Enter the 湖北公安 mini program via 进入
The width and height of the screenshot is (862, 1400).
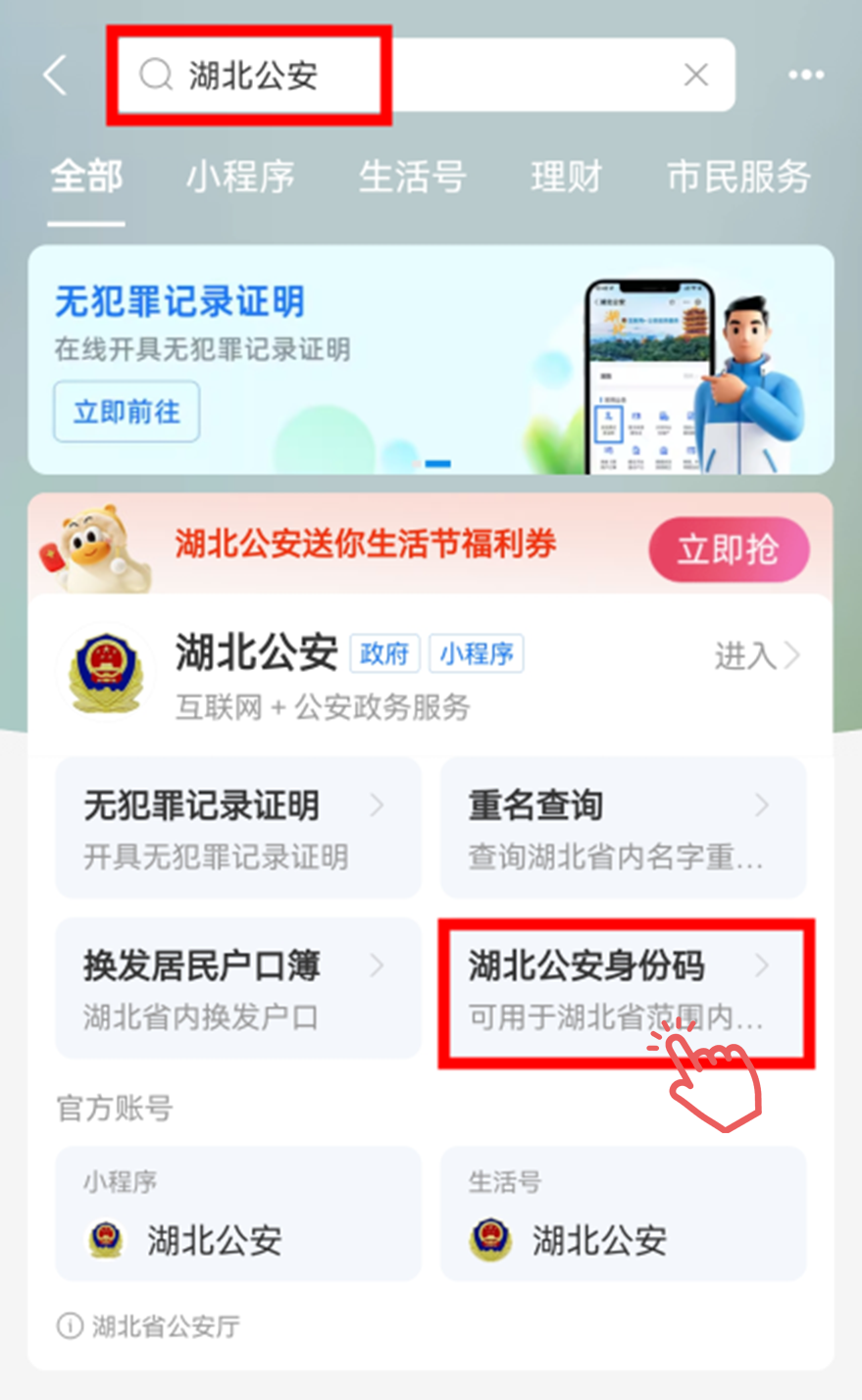tap(756, 655)
